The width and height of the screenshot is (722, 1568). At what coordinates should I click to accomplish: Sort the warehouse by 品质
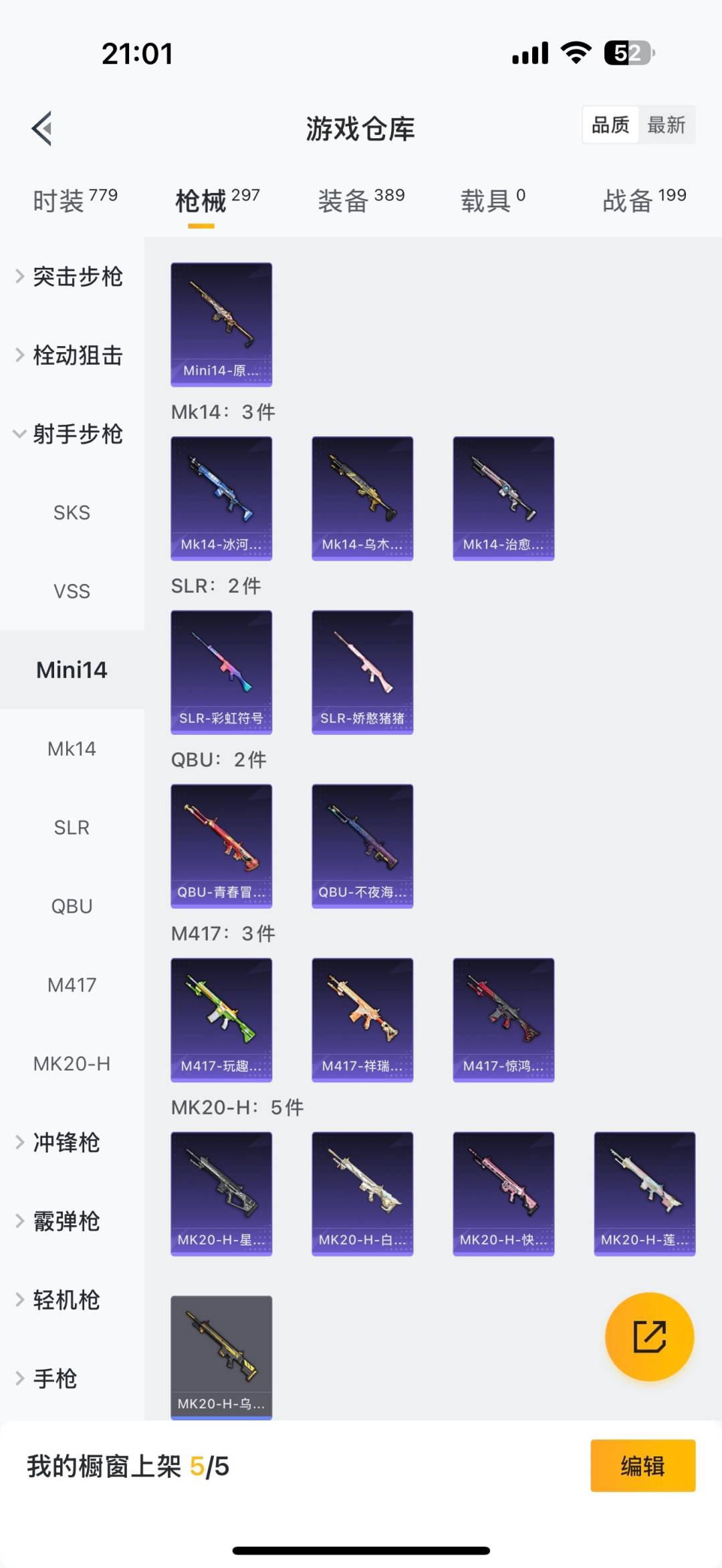click(x=610, y=125)
